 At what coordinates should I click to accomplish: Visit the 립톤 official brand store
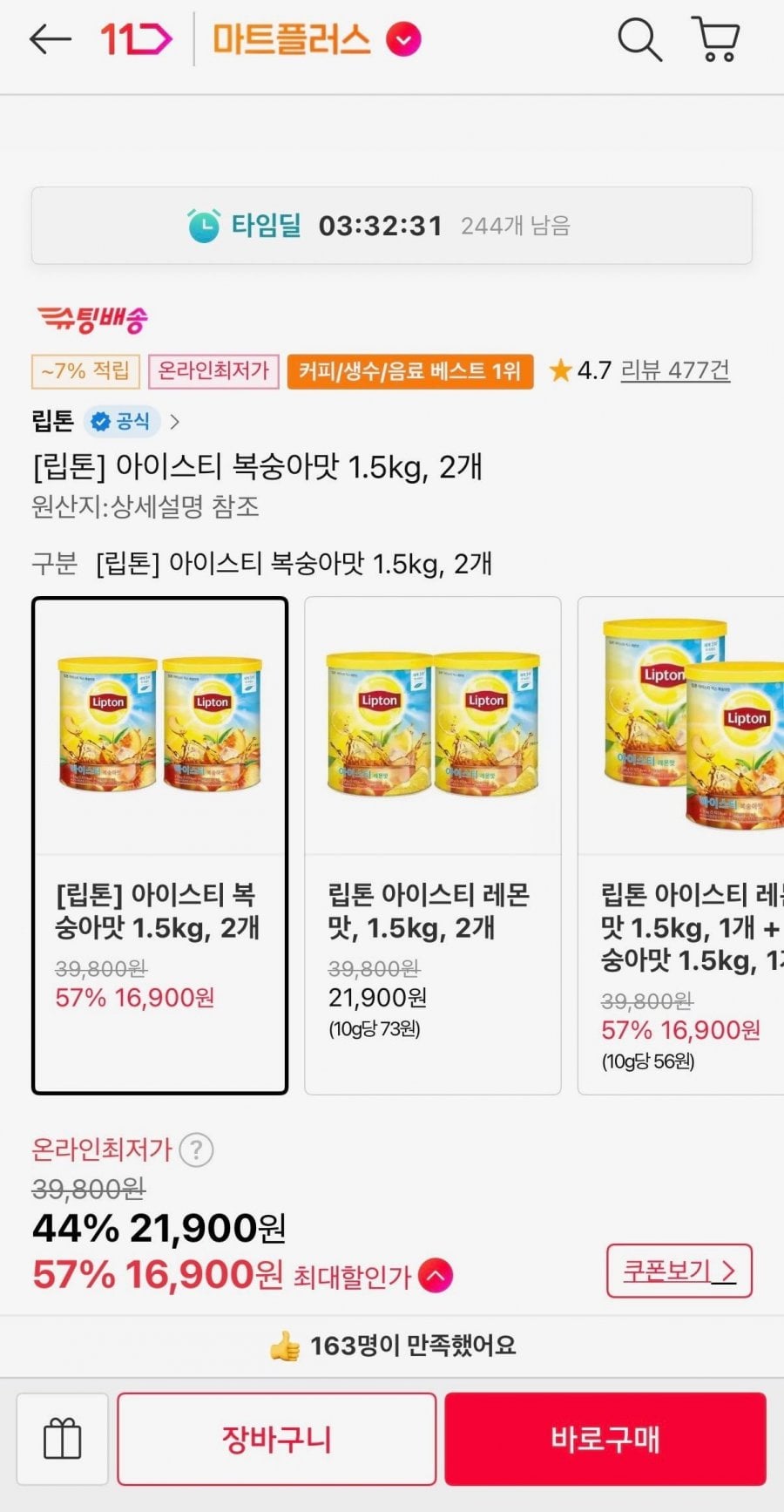[x=105, y=422]
